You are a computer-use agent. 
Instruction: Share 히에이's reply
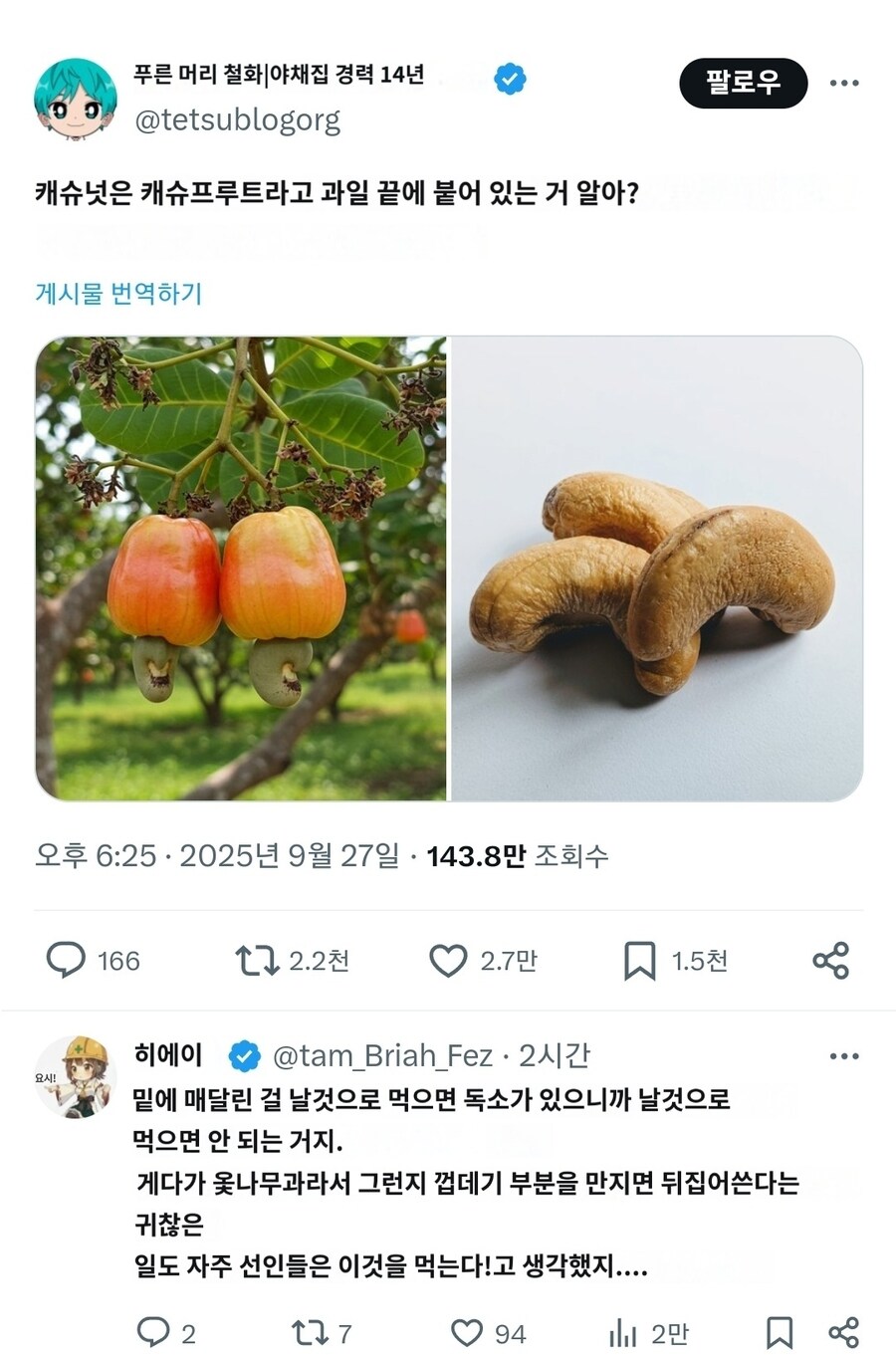pos(843,1332)
